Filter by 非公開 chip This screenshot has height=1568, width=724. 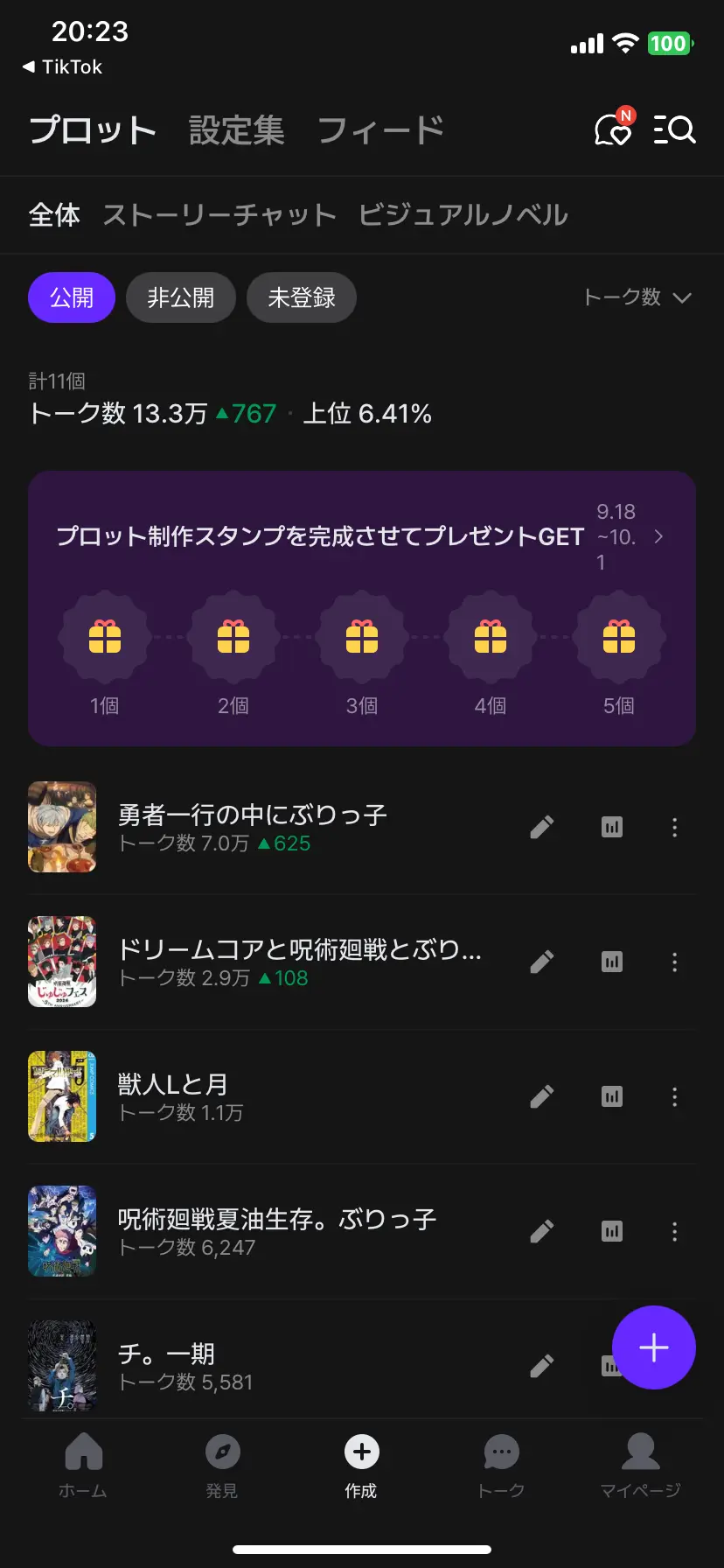[180, 297]
